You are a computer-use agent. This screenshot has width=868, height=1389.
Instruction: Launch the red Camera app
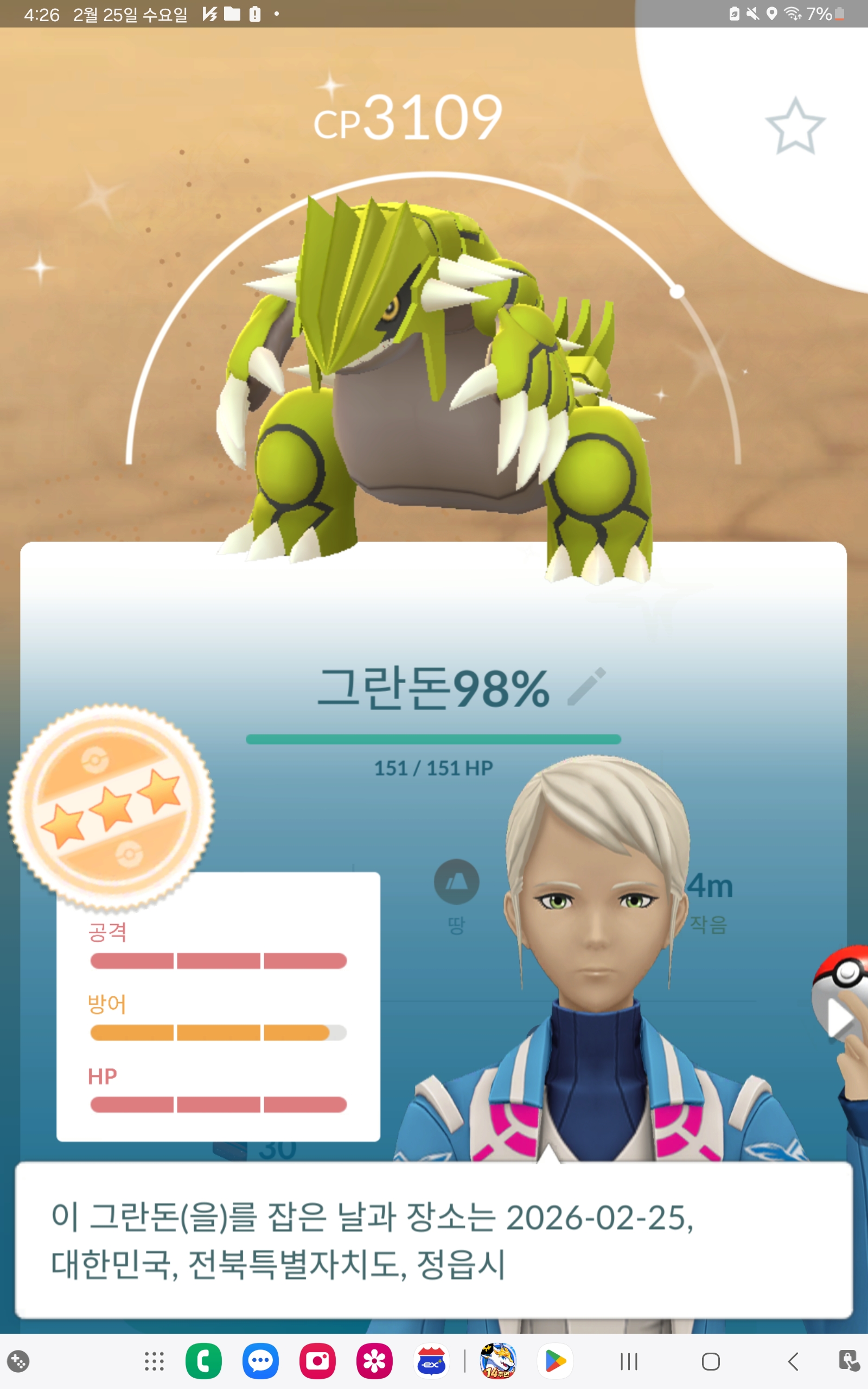(317, 1361)
